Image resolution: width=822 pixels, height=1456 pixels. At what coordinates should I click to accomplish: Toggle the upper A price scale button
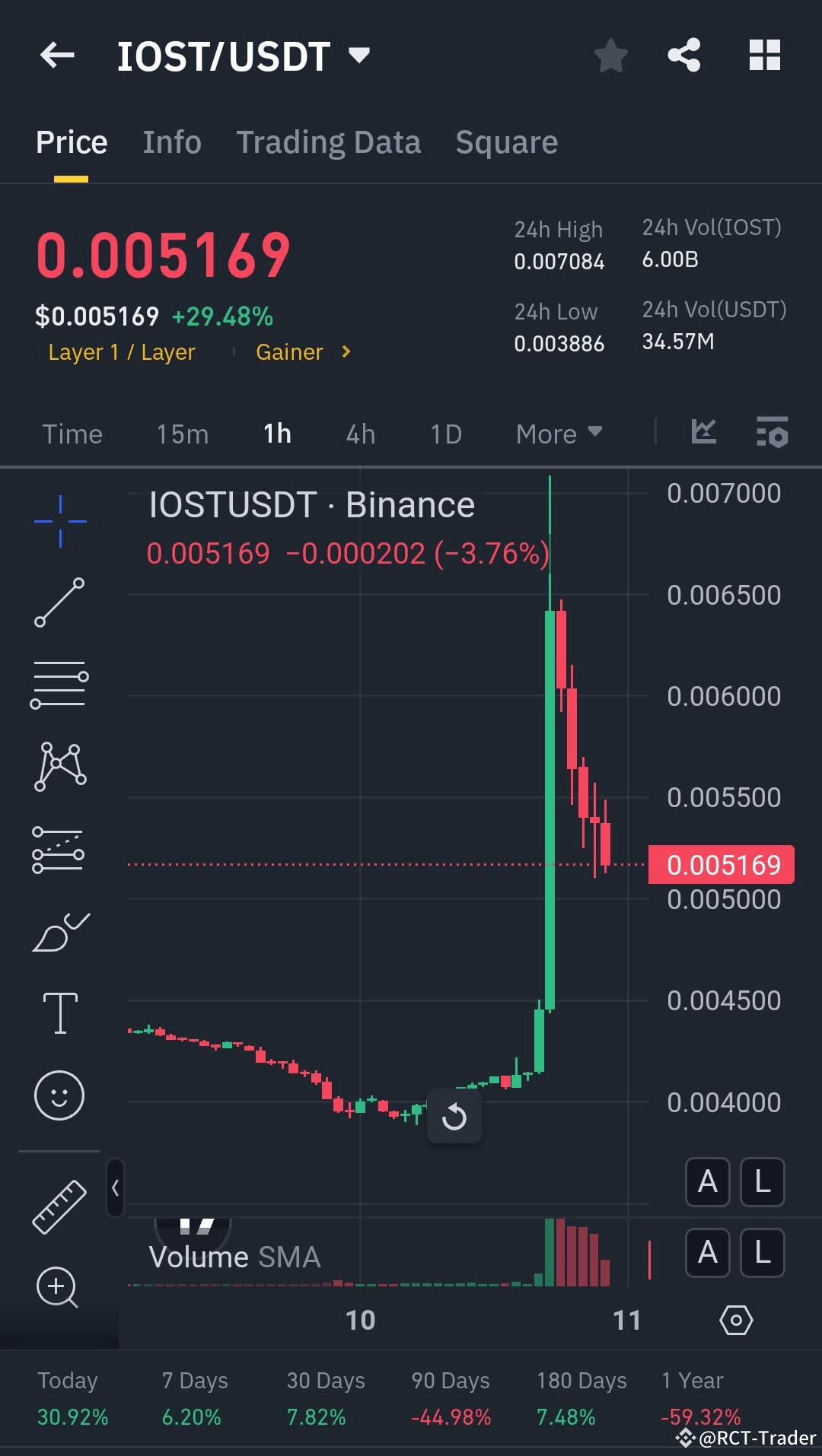point(707,1182)
